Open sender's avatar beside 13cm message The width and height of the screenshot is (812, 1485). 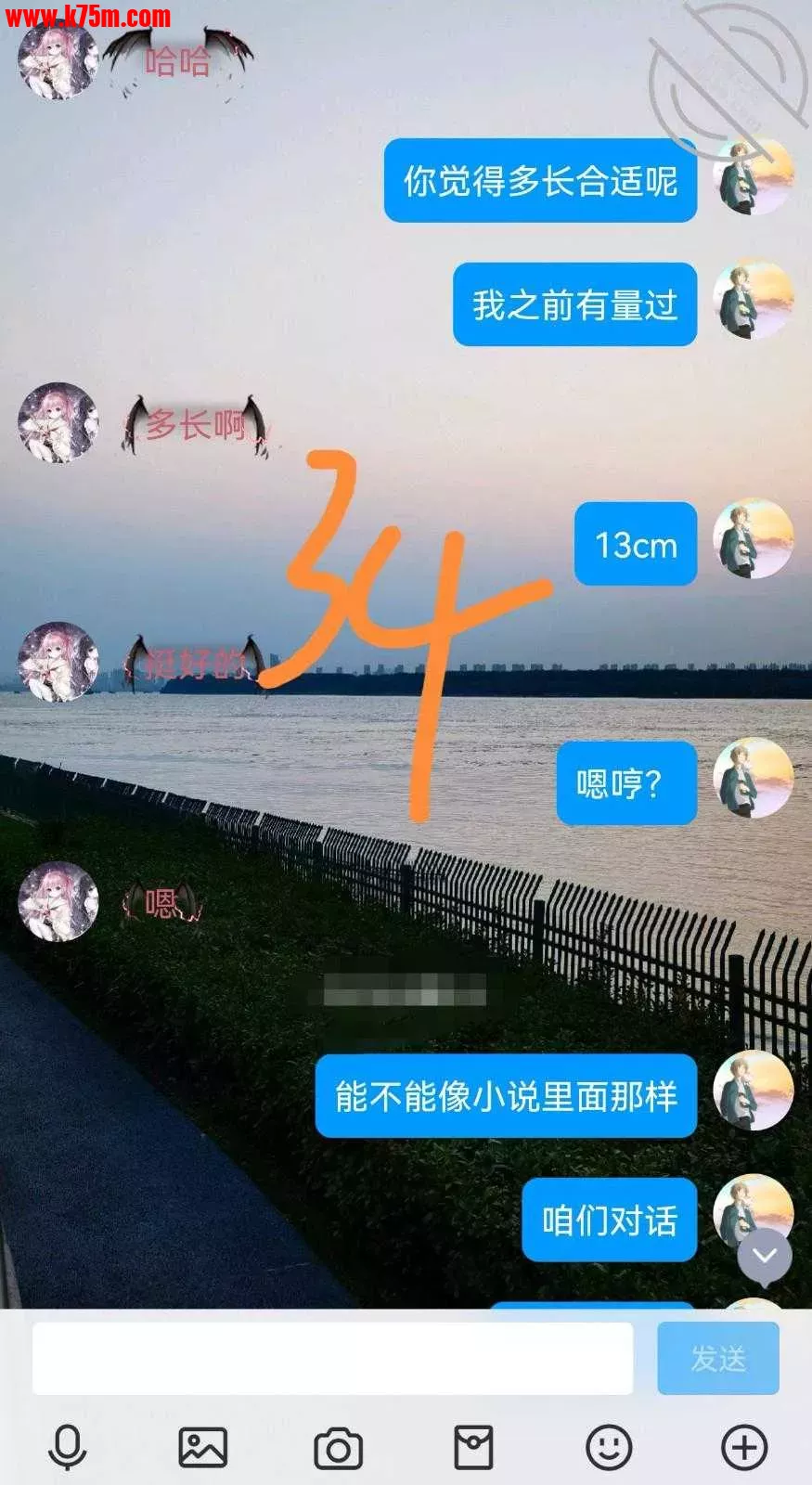pos(753,539)
